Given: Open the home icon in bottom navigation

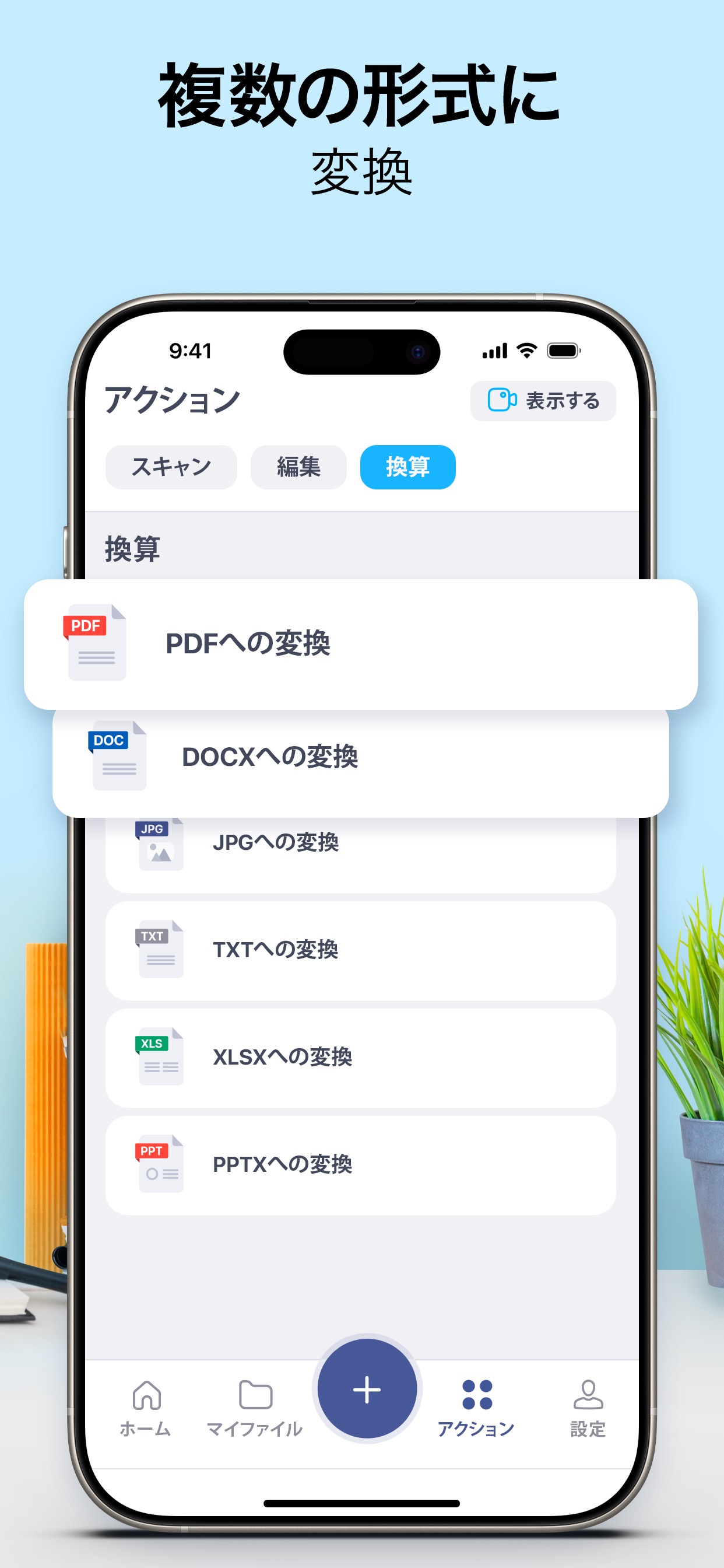Looking at the screenshot, I should [x=146, y=1395].
